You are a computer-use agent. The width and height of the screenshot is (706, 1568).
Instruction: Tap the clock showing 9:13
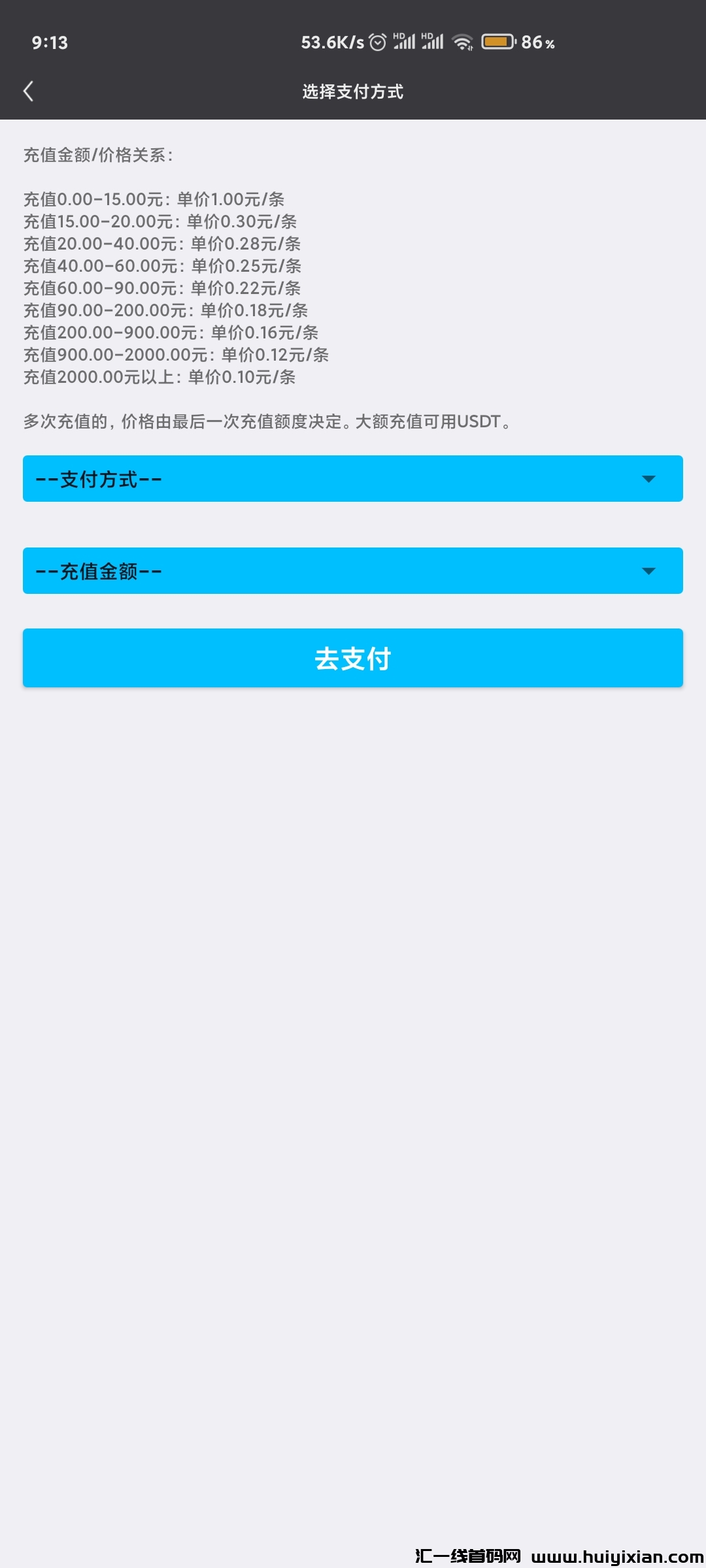tap(49, 42)
